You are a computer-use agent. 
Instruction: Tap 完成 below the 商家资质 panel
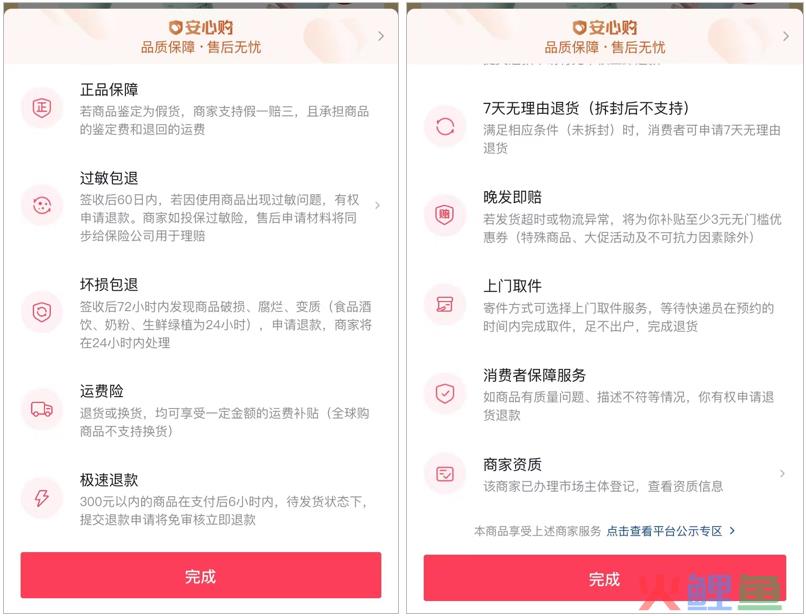click(604, 579)
